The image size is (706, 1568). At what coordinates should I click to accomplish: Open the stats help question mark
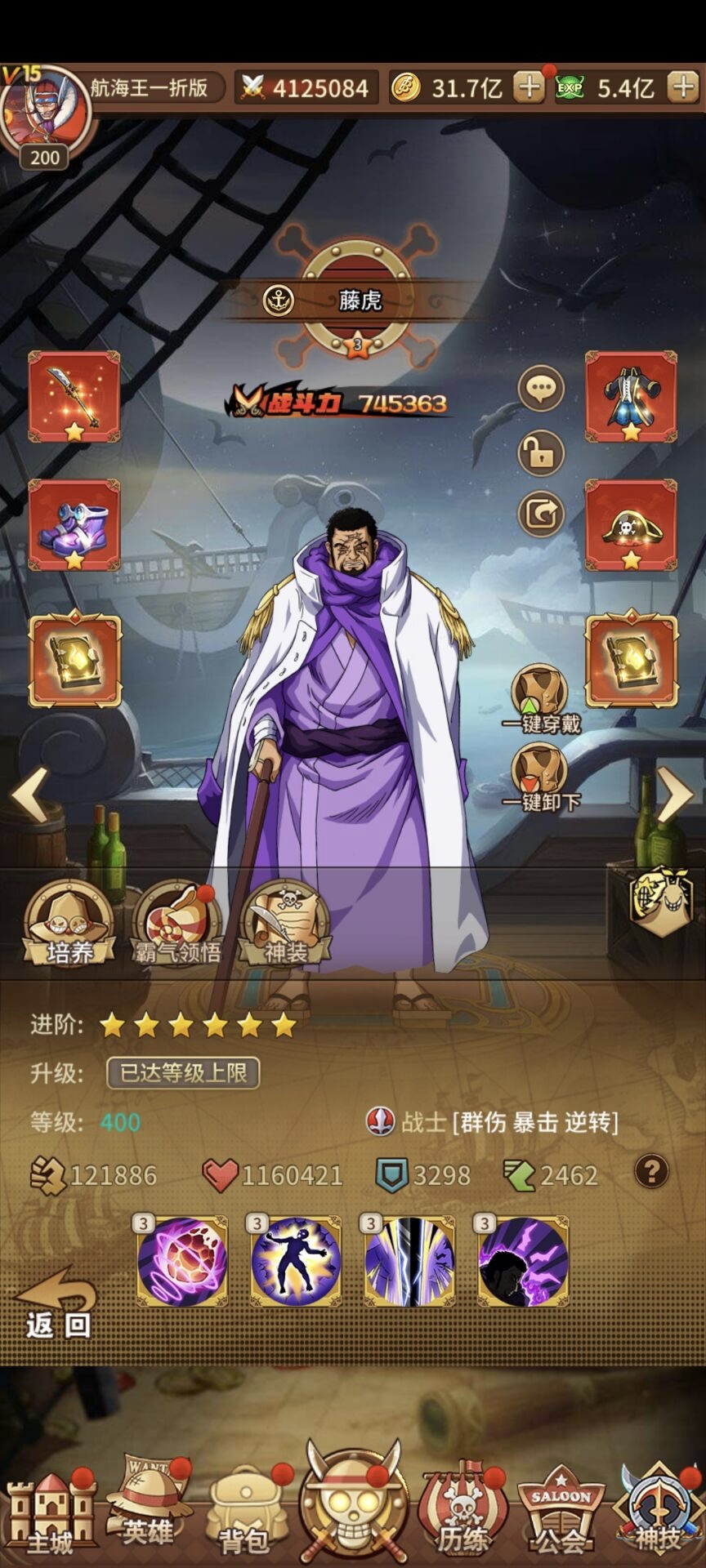click(651, 1172)
